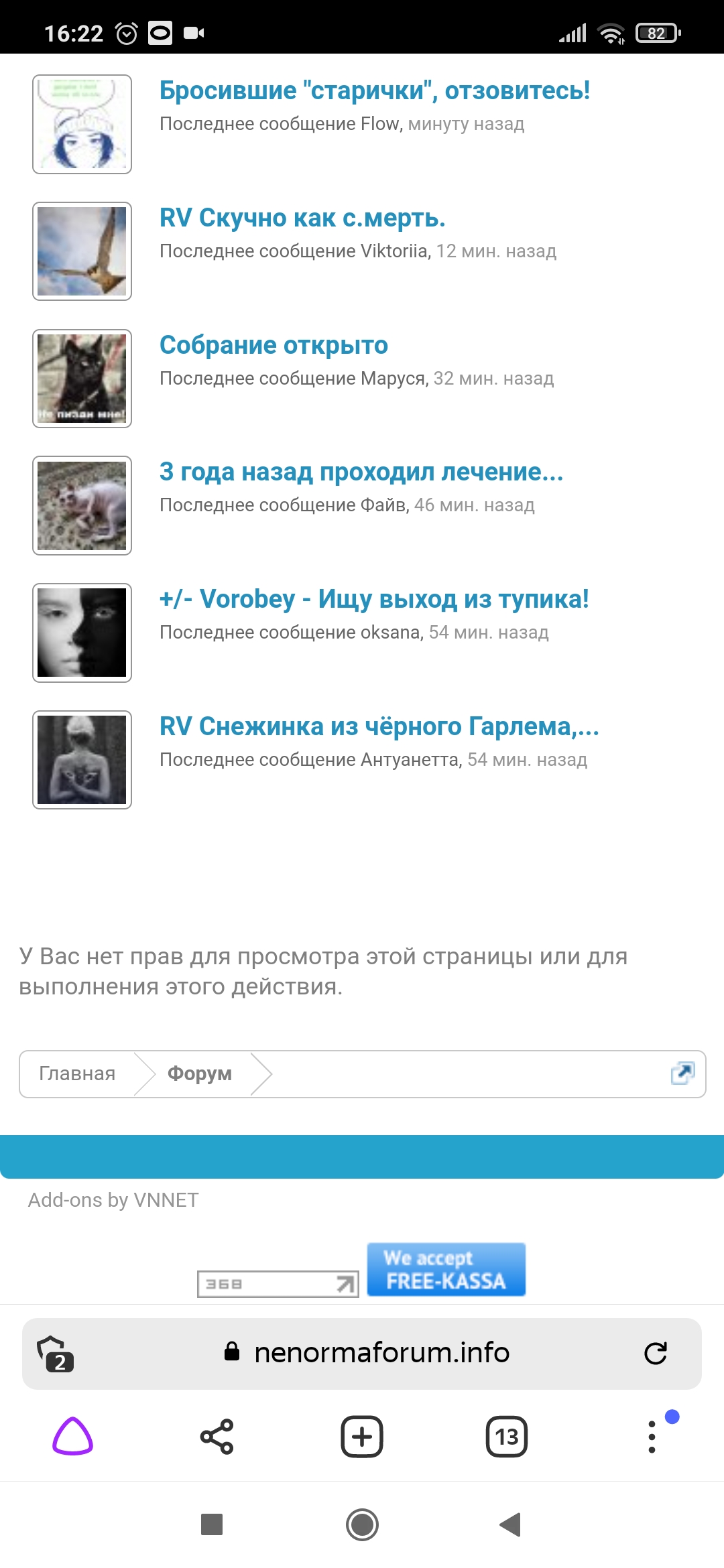Open the Собрание открыто thread
The image size is (724, 1568).
click(274, 345)
